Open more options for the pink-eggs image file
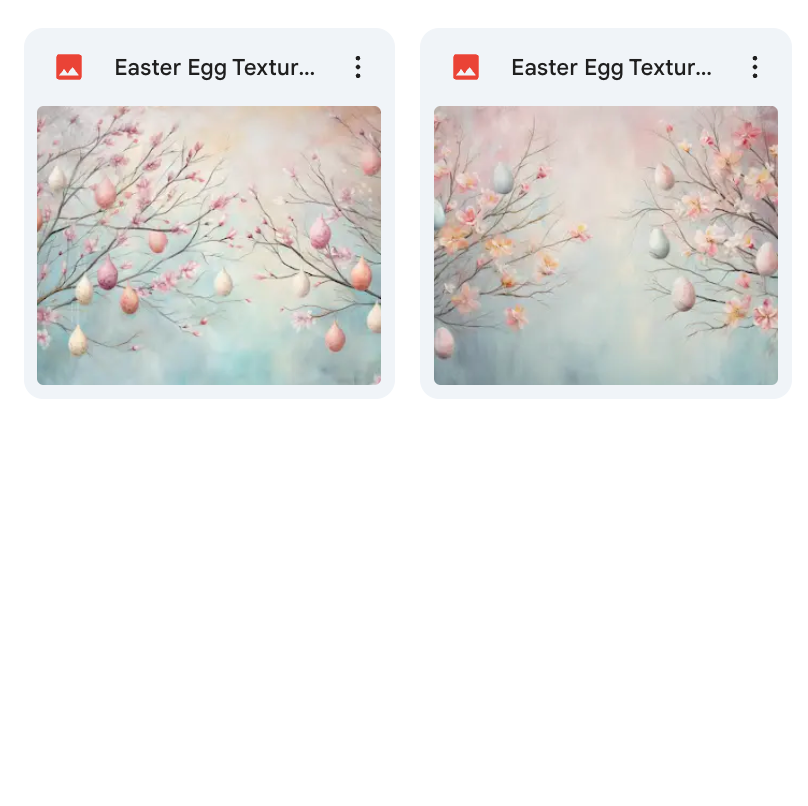808x806 pixels. (358, 67)
